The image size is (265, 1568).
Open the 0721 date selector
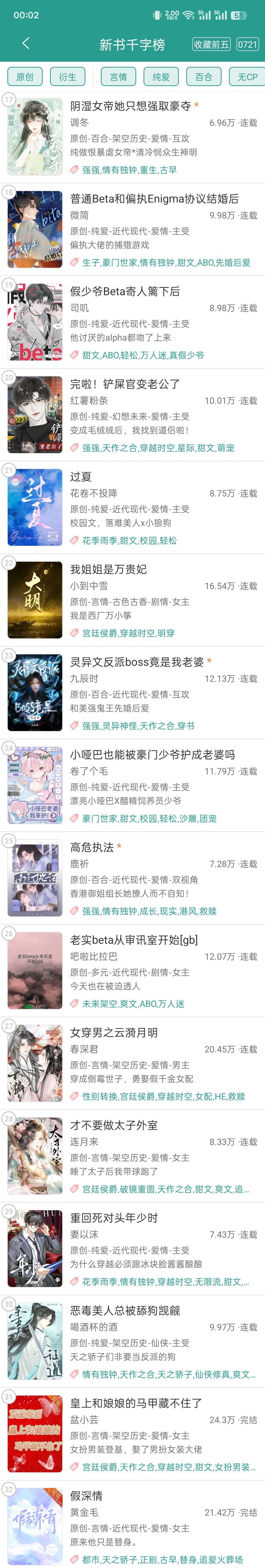247,44
